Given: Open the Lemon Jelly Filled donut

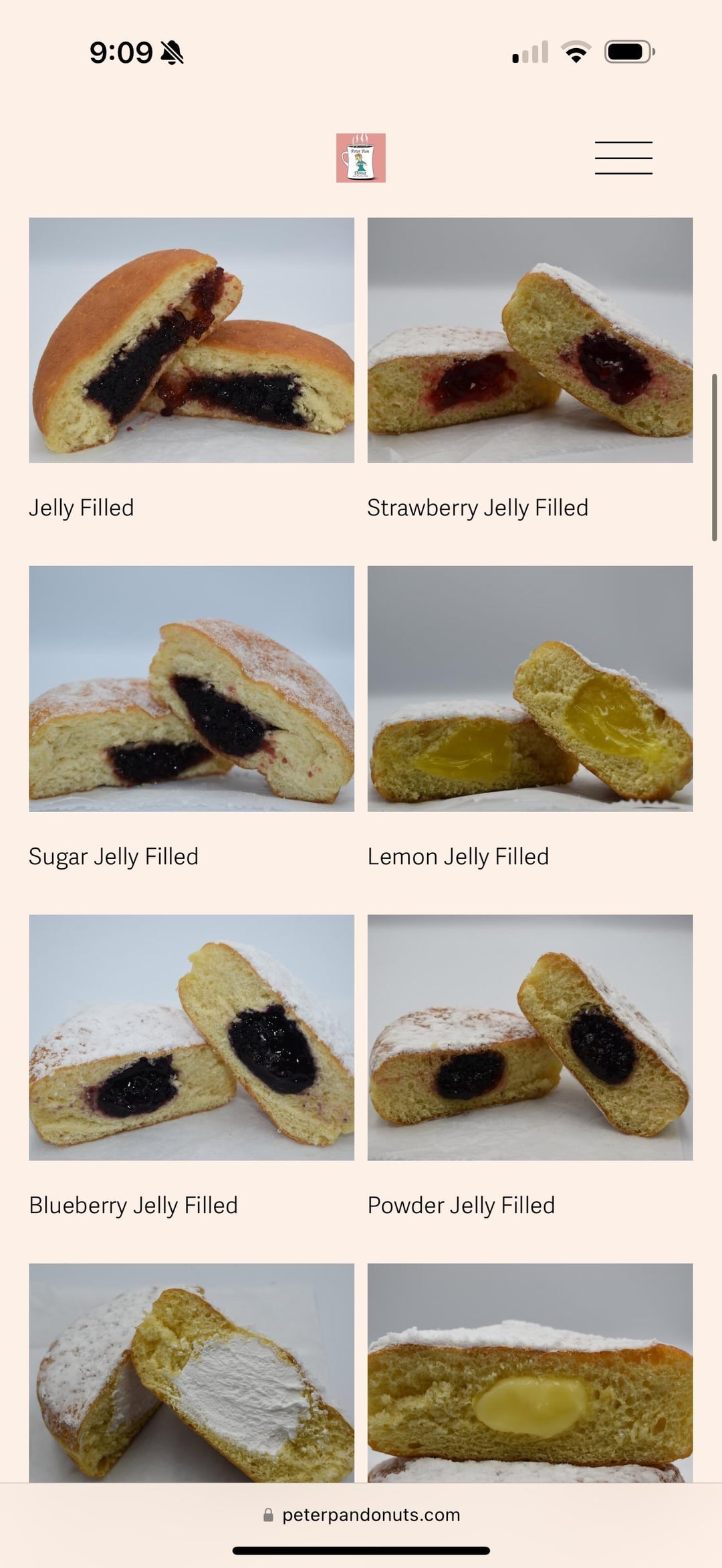Looking at the screenshot, I should 529,688.
